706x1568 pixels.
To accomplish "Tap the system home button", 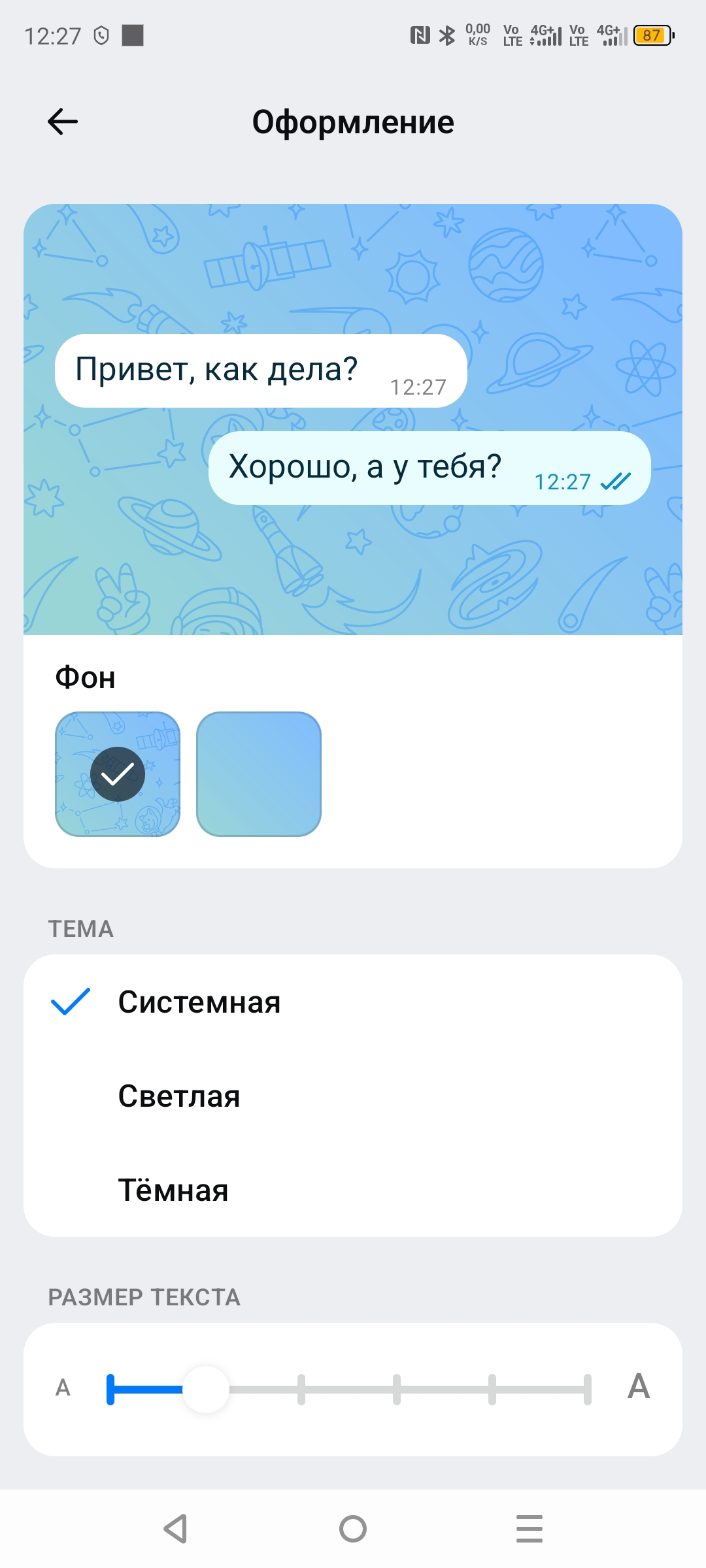I will pos(353,1529).
